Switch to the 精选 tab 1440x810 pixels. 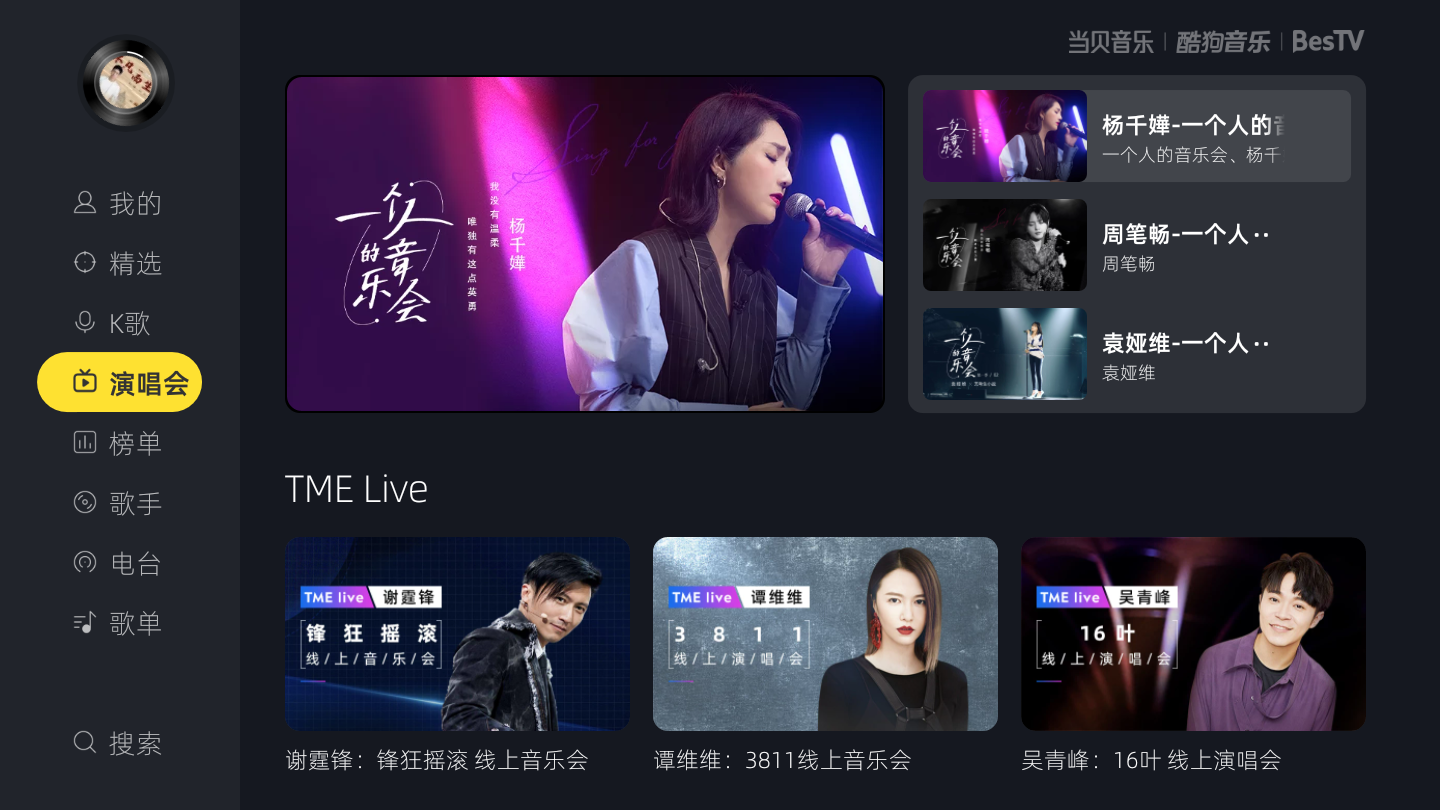pyautogui.click(x=119, y=264)
